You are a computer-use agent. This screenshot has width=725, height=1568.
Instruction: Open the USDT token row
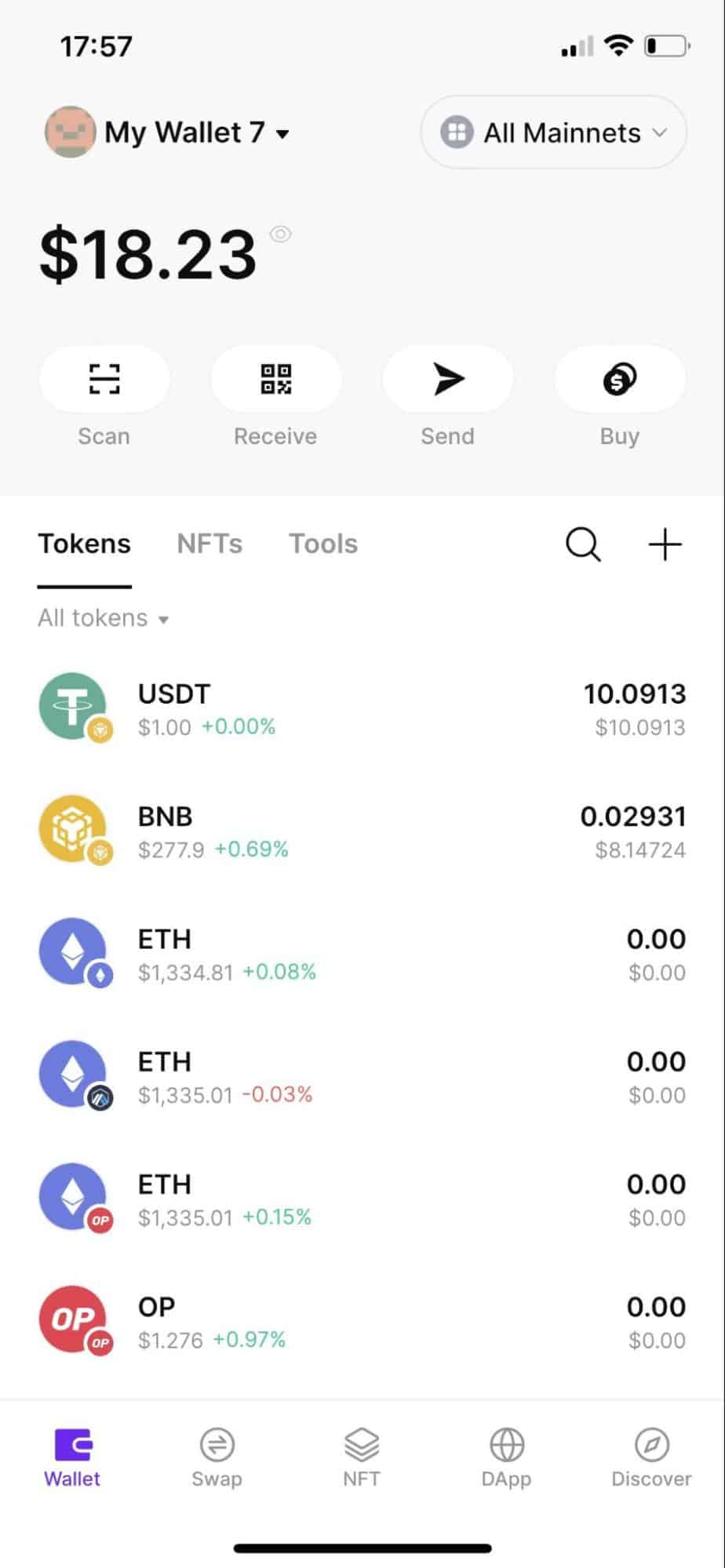point(362,709)
